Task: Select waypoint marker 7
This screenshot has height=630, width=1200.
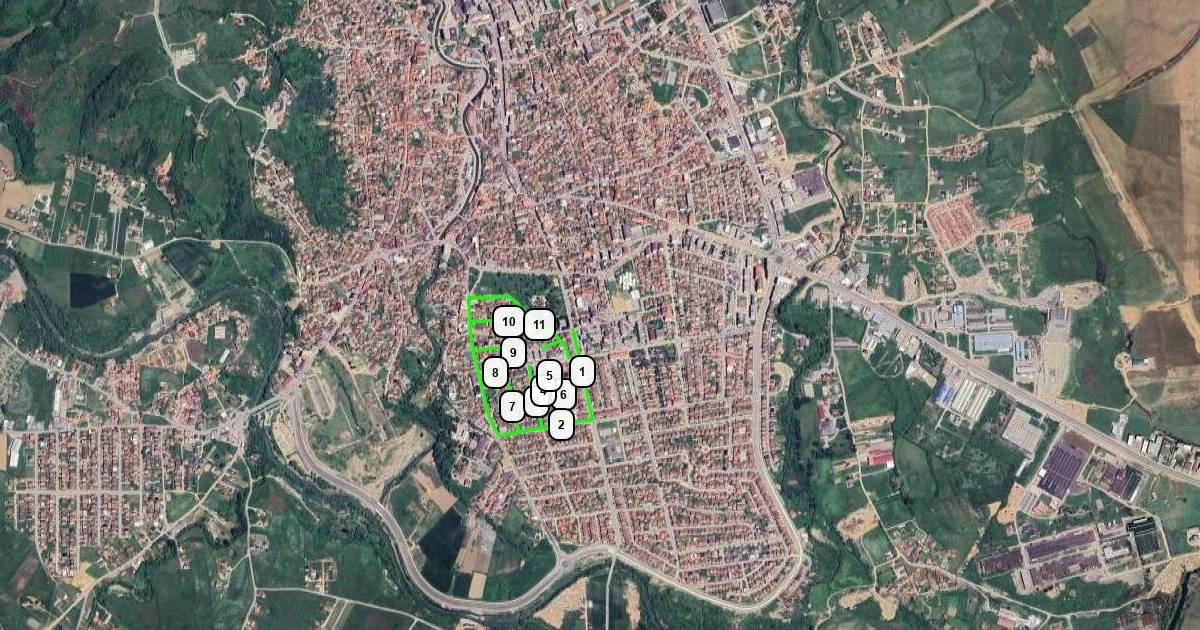Action: [513, 406]
